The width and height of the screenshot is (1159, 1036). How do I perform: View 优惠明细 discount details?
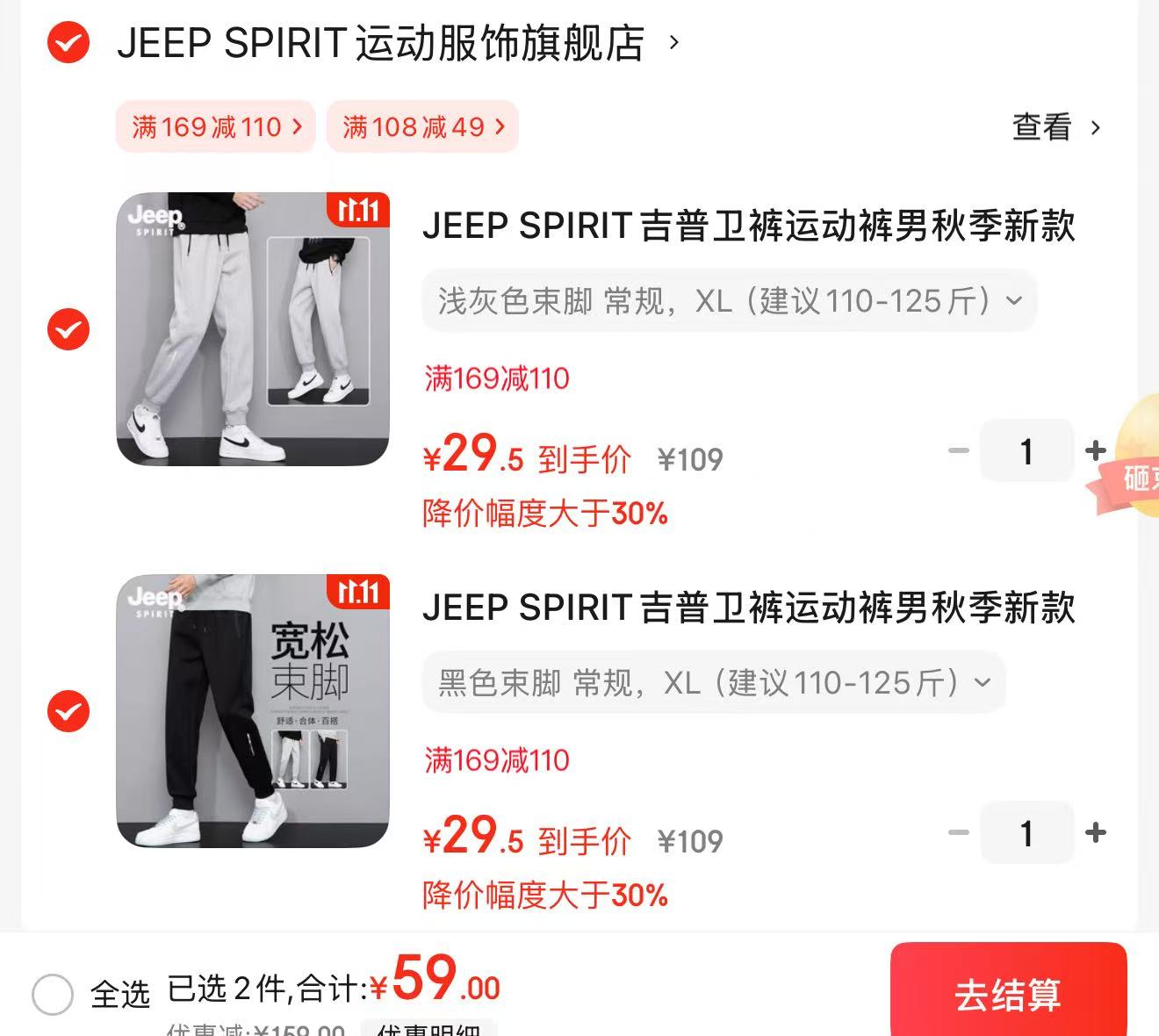tap(430, 1029)
